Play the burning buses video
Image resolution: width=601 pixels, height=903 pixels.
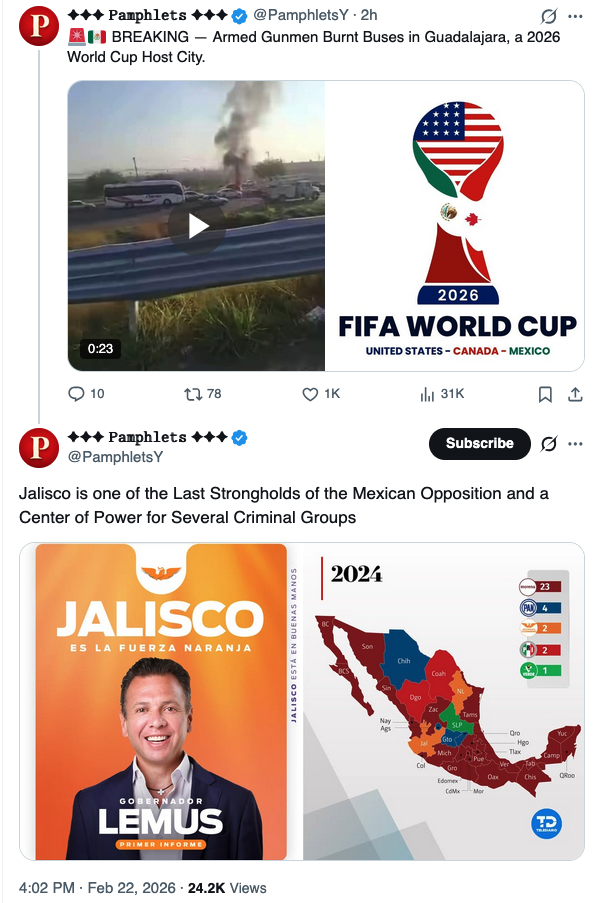[198, 226]
